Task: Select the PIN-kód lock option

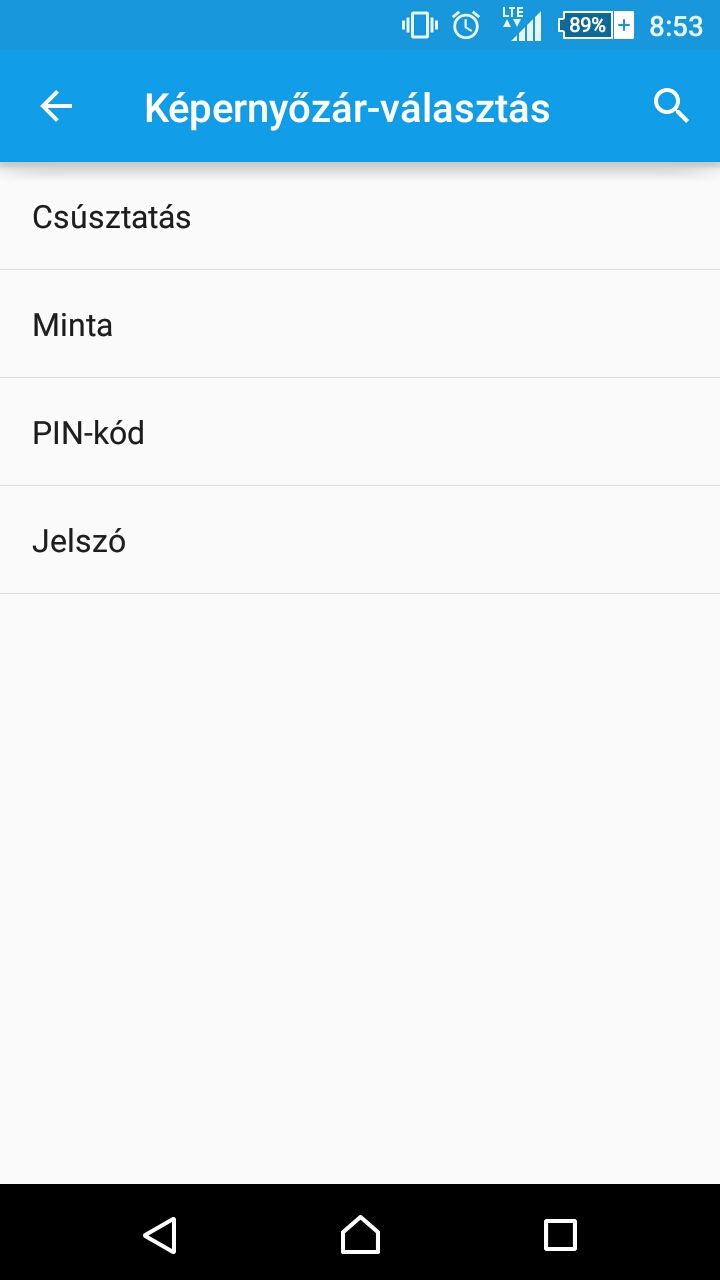Action: [360, 432]
